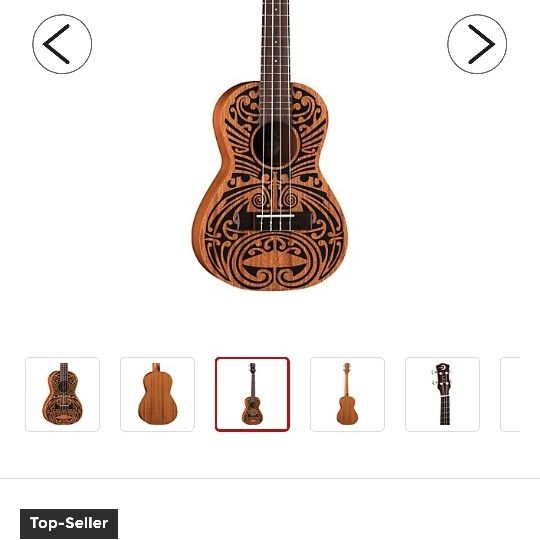
Task: Select the full front view thumbnail
Action: (252, 394)
